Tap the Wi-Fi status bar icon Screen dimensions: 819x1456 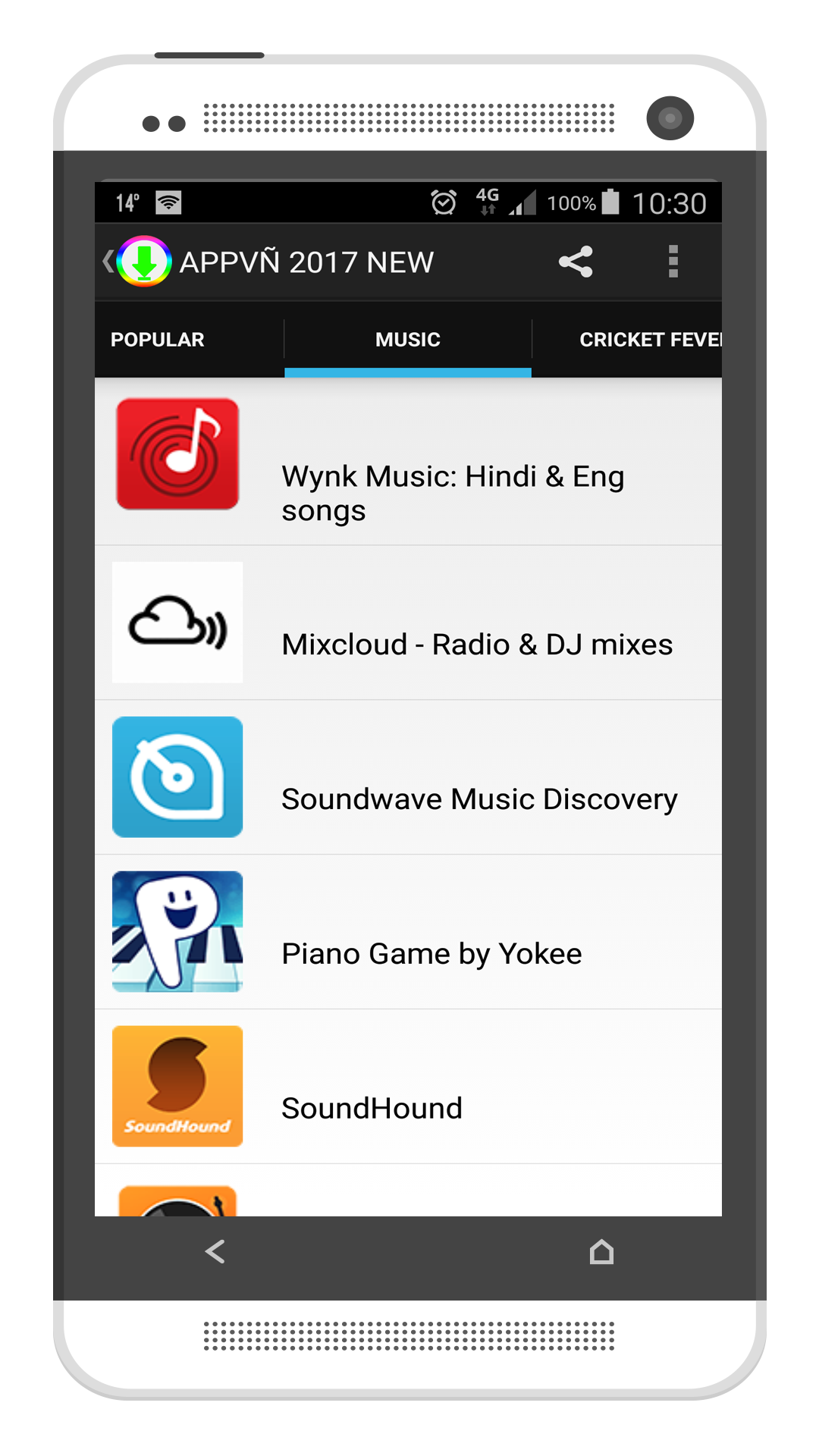pyautogui.click(x=168, y=202)
